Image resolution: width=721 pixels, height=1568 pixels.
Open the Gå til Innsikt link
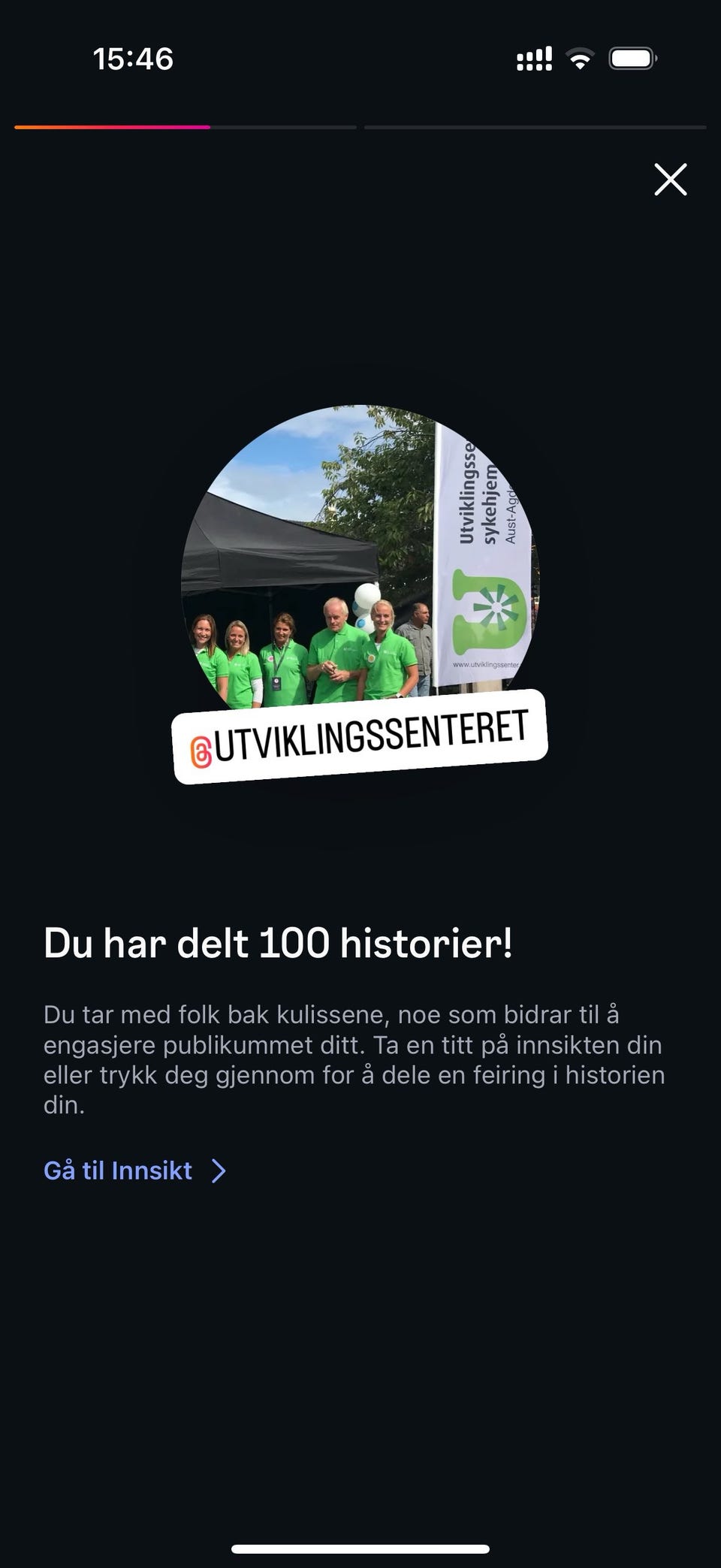click(135, 1171)
